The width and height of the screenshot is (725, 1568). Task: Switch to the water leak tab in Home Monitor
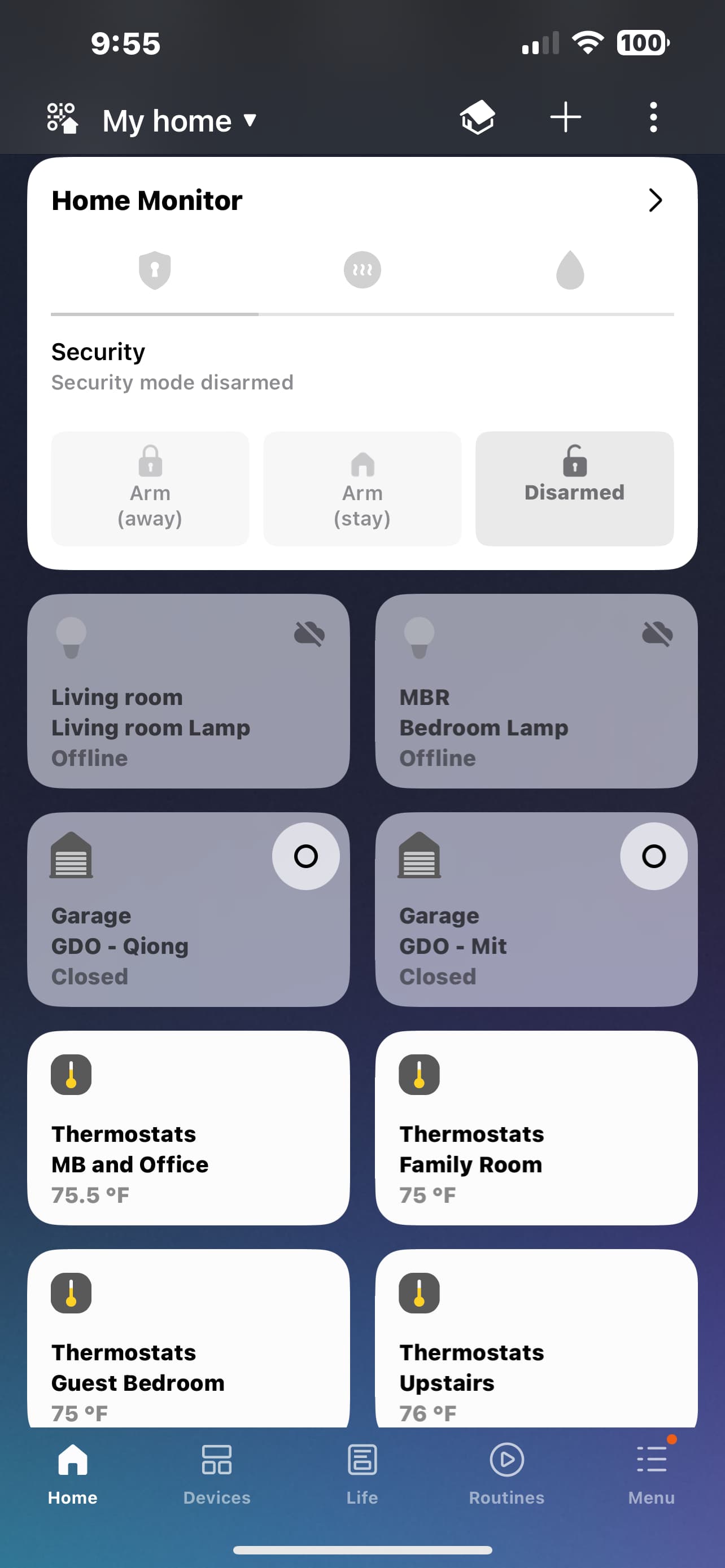[570, 270]
